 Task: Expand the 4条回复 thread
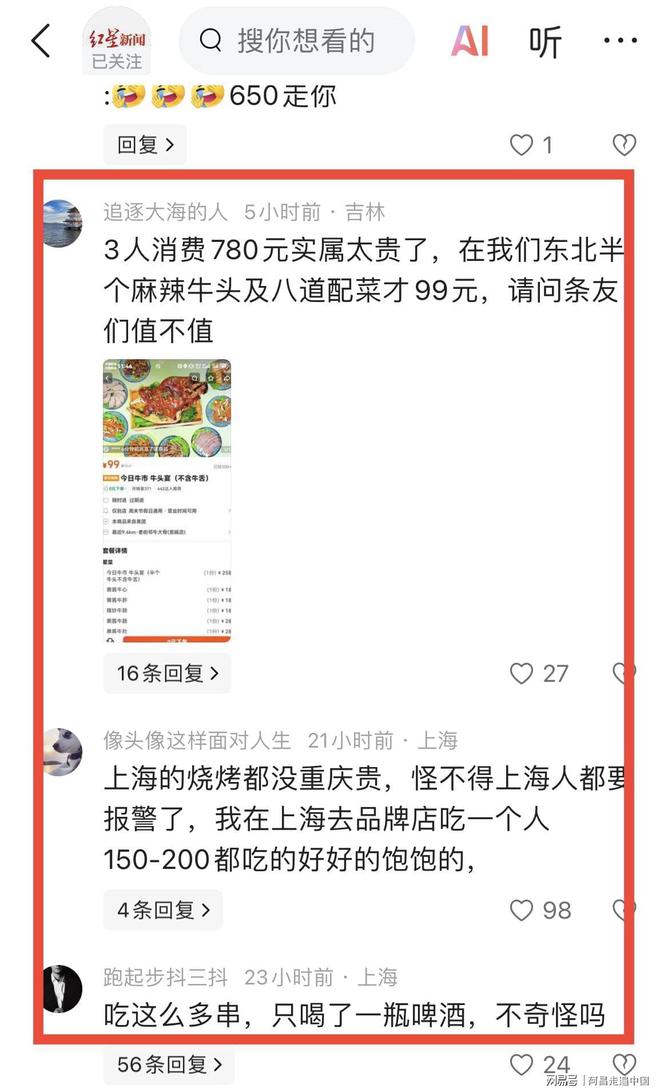(x=163, y=910)
